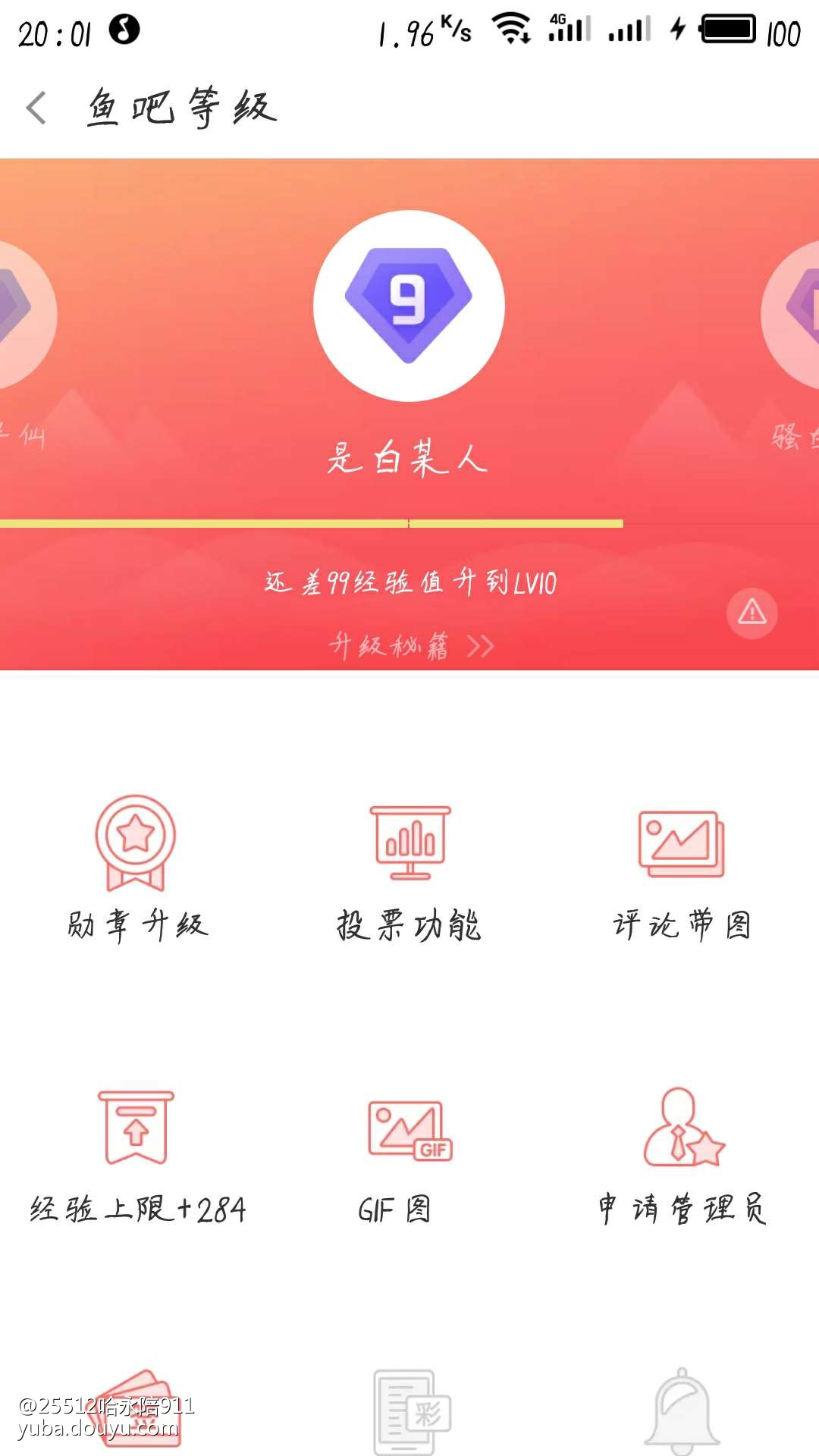Screen dimensions: 819x1456
Task: Go back from 鱼吧等级 page
Action: click(36, 108)
